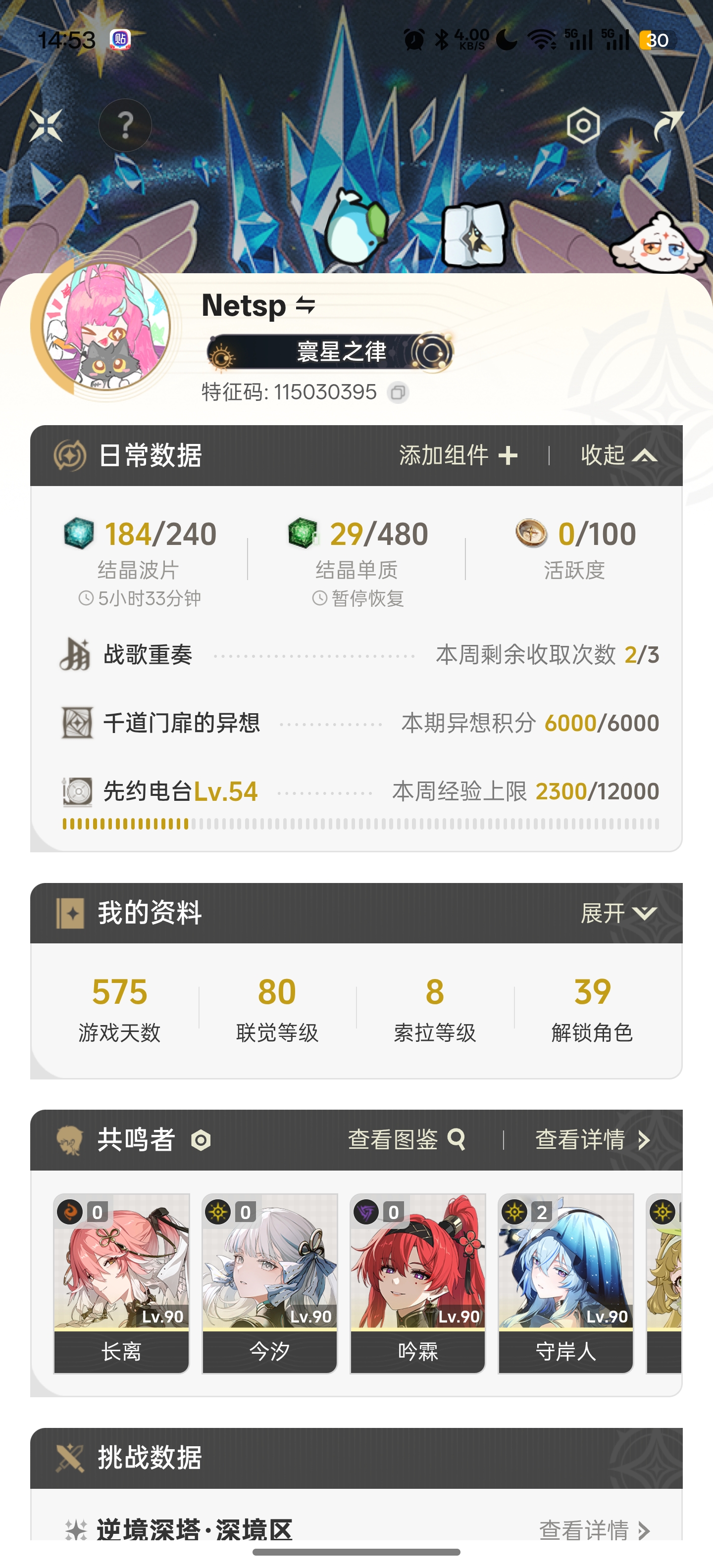Image resolution: width=713 pixels, height=1568 pixels.
Task: Tap the share arrow icon
Action: coord(668,125)
